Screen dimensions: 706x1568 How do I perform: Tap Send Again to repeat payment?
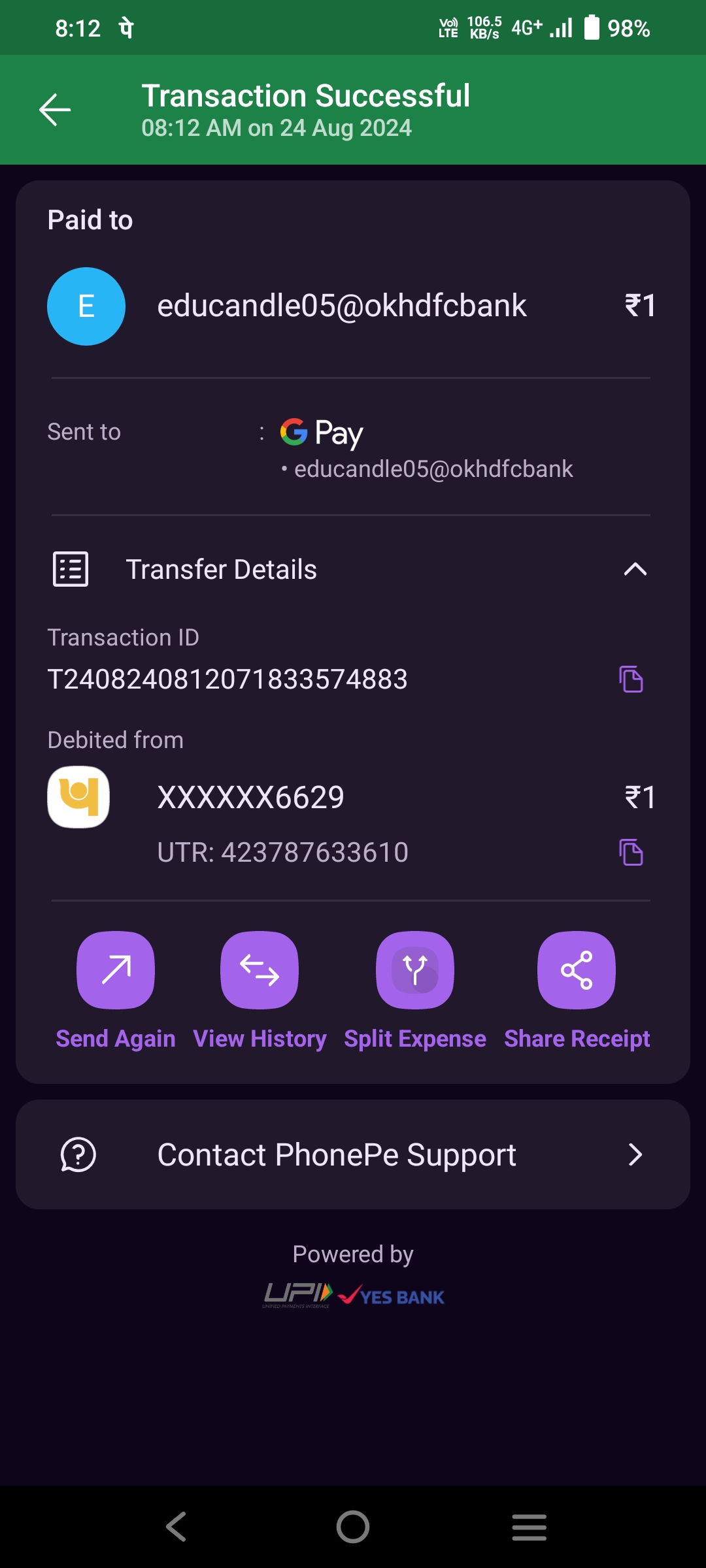pyautogui.click(x=116, y=971)
